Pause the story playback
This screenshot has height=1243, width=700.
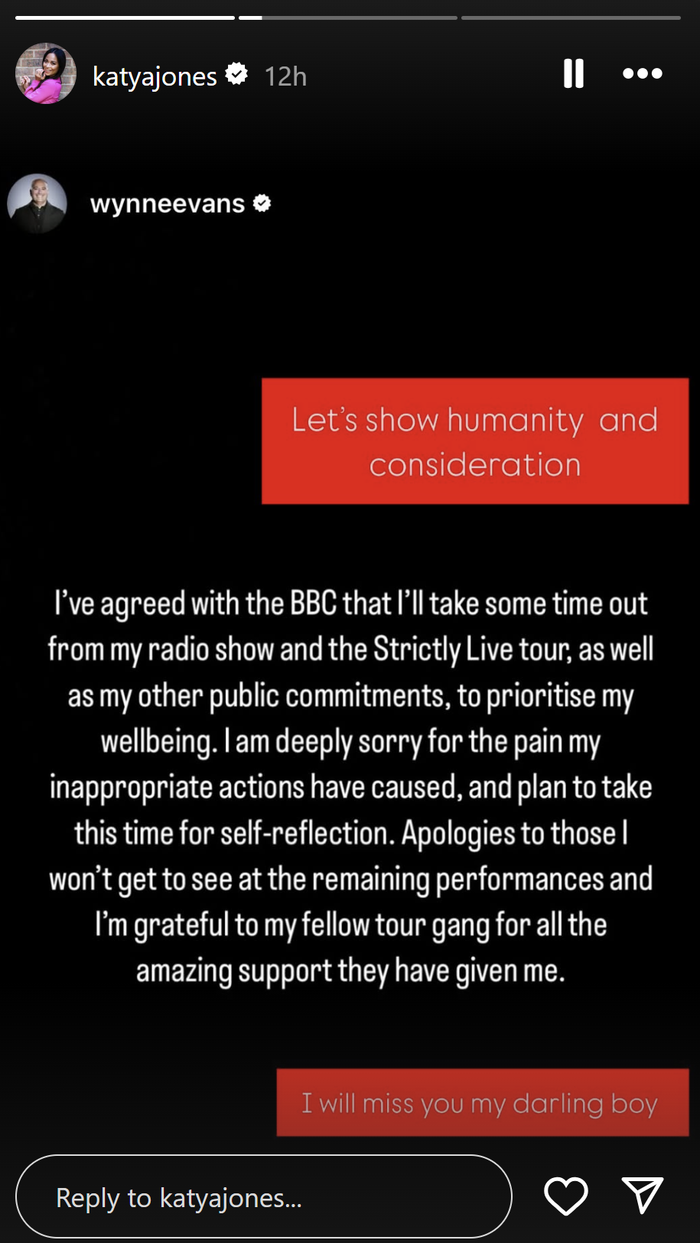click(x=573, y=73)
